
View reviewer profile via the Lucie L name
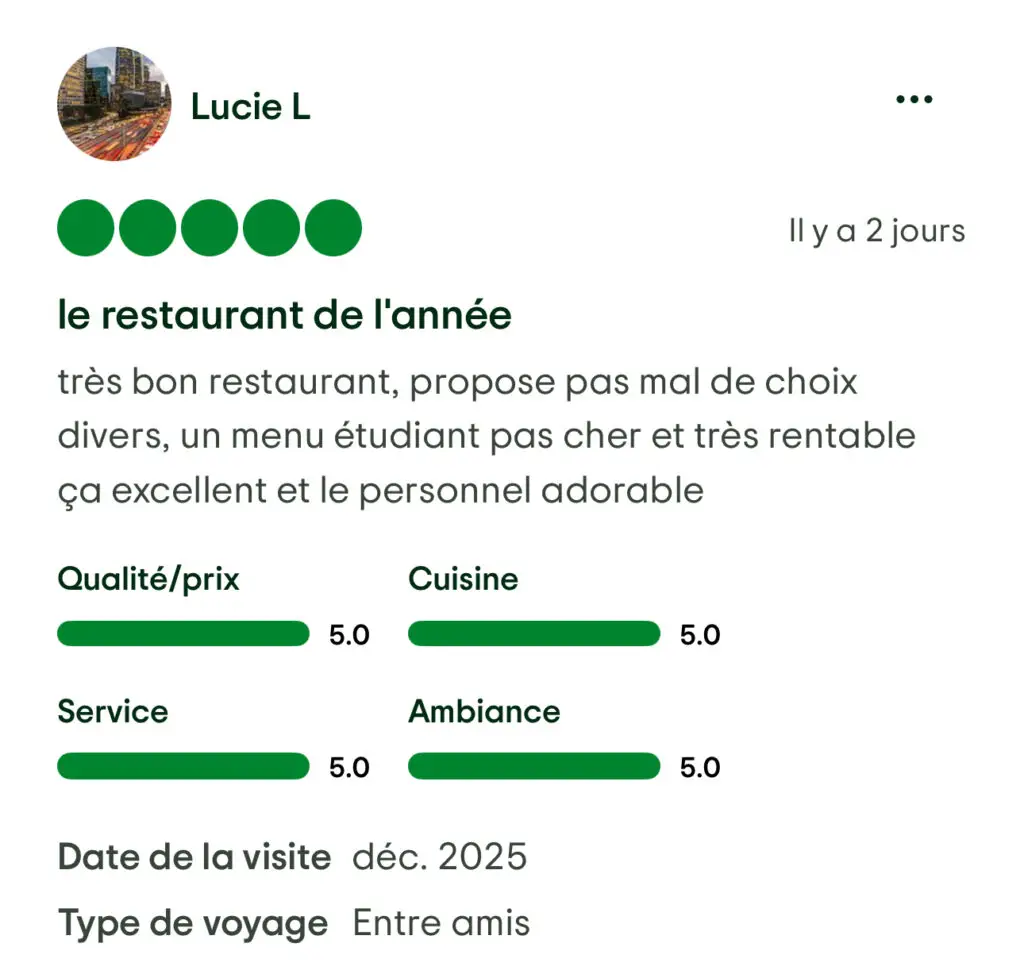coord(251,106)
